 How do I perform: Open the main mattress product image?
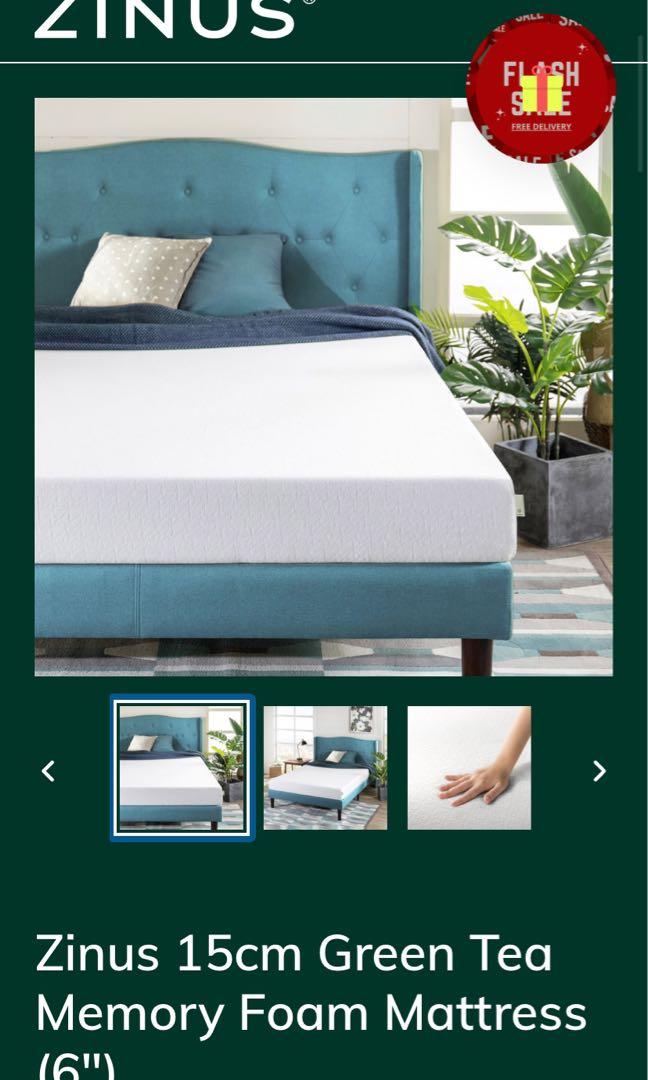tap(323, 387)
